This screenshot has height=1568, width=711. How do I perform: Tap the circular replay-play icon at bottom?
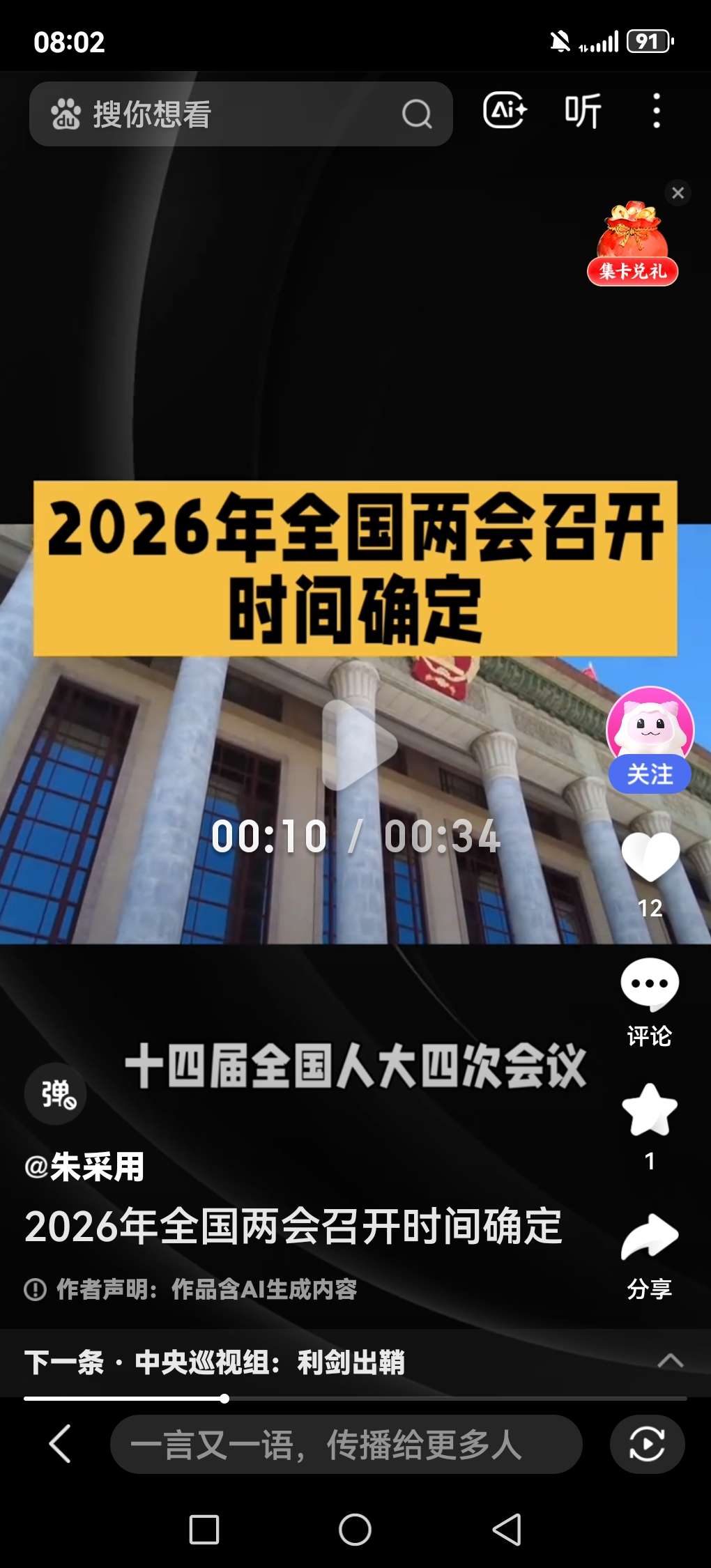coord(647,1444)
